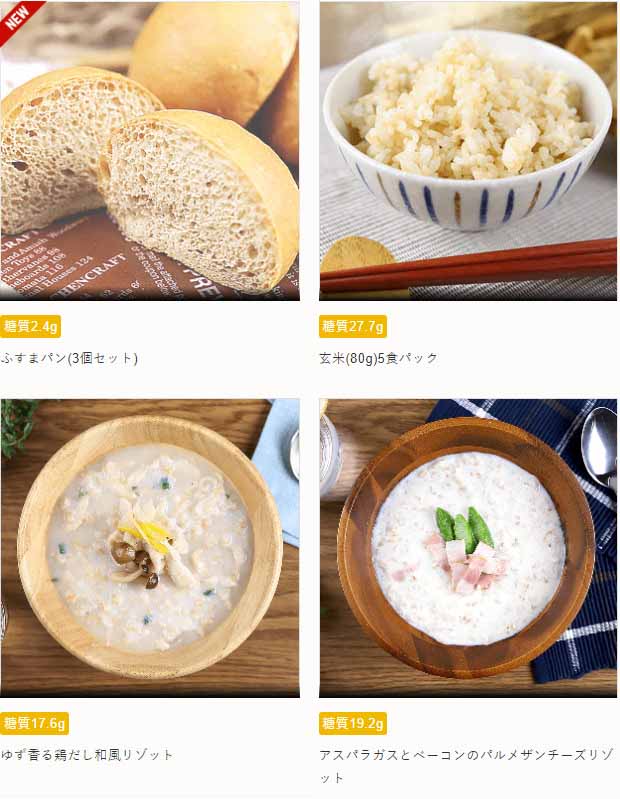The height and width of the screenshot is (799, 620).
Task: Open the 玄米(80g)5食パック product card
Action: [x=467, y=152]
